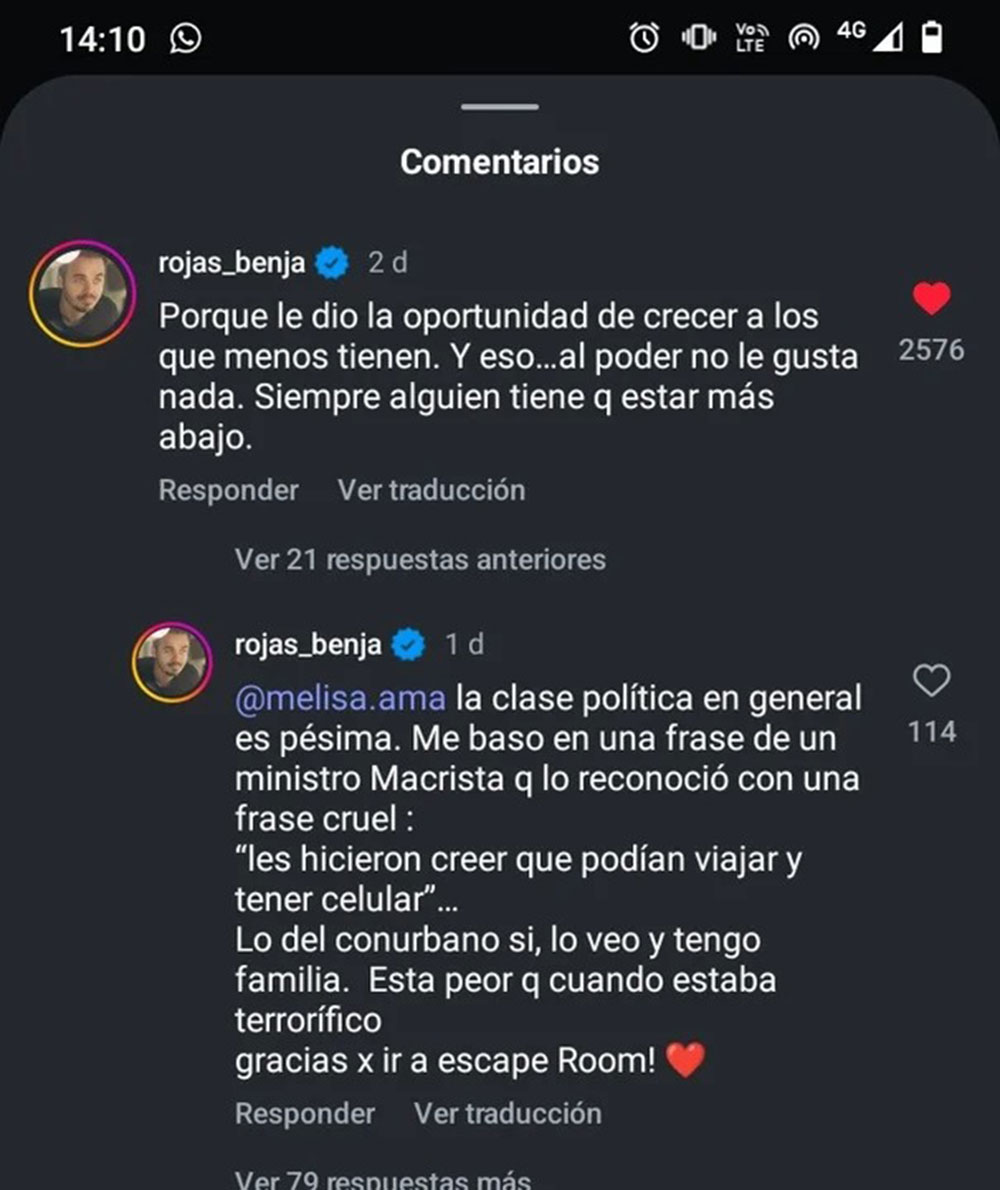Reply to the comment about "oportunidad de crecer"
The height and width of the screenshot is (1190, 1000).
228,490
